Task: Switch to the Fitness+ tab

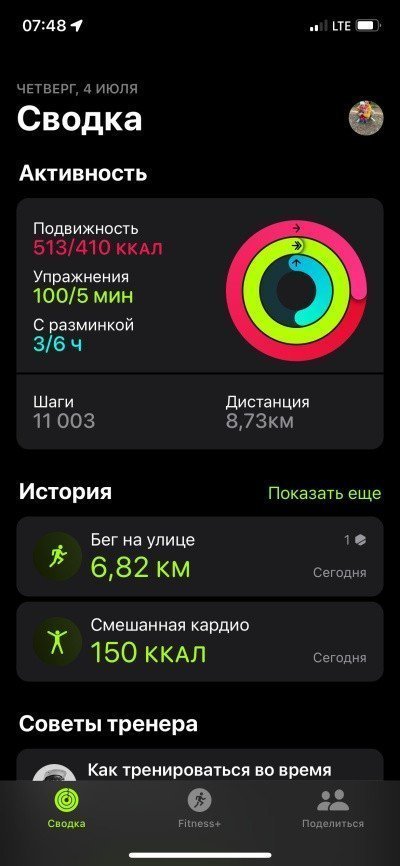Action: pos(199,807)
